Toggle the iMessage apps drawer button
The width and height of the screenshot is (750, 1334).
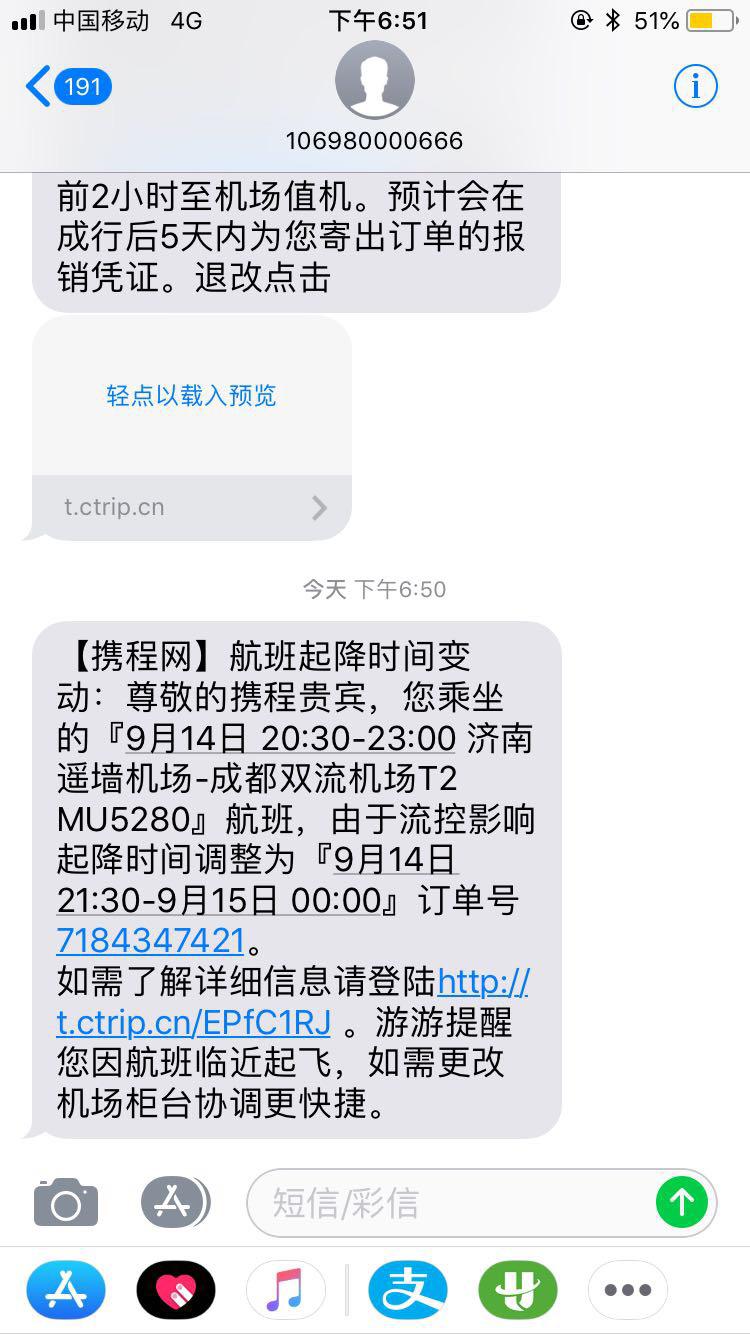175,1202
